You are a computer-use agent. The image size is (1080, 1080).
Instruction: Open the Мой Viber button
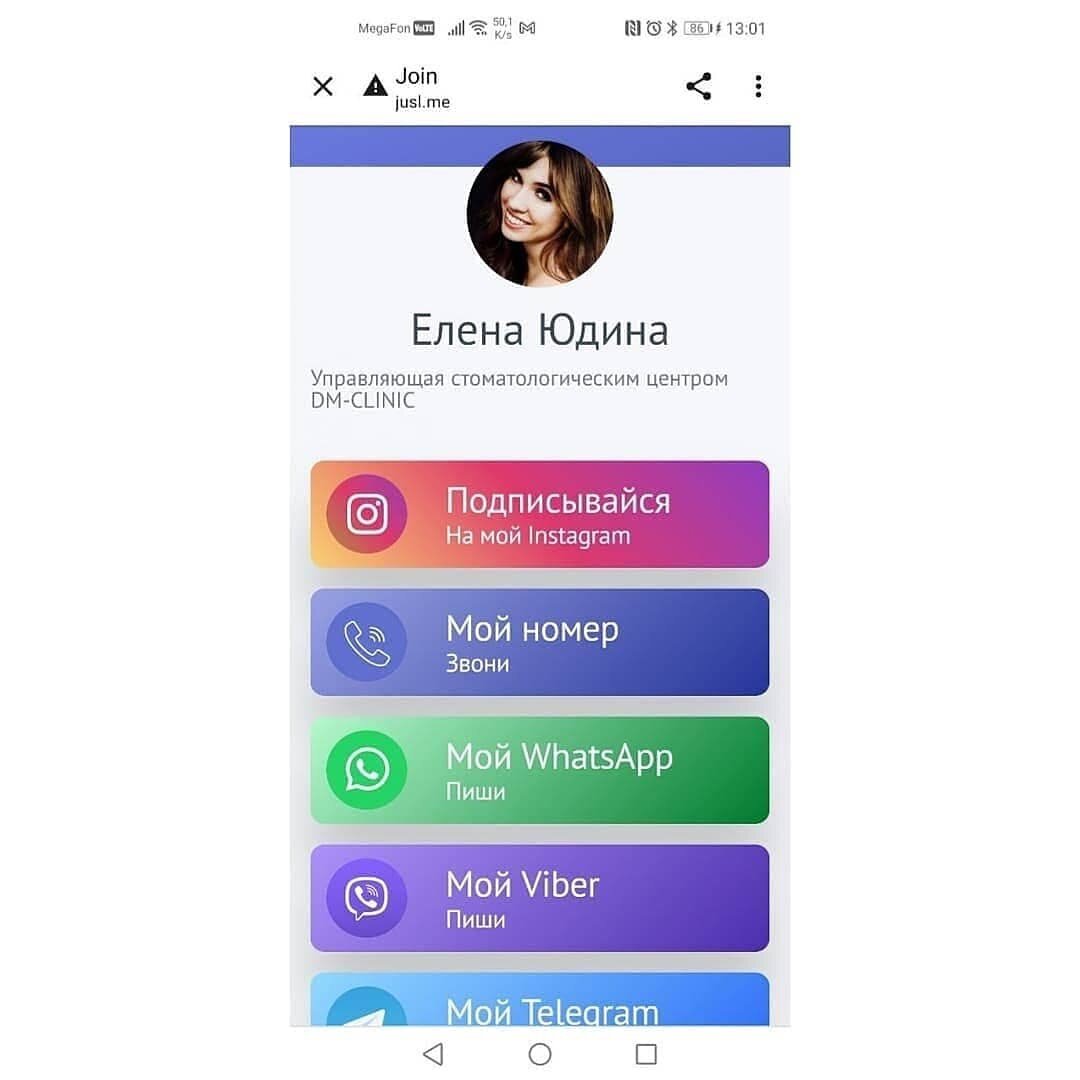point(540,898)
